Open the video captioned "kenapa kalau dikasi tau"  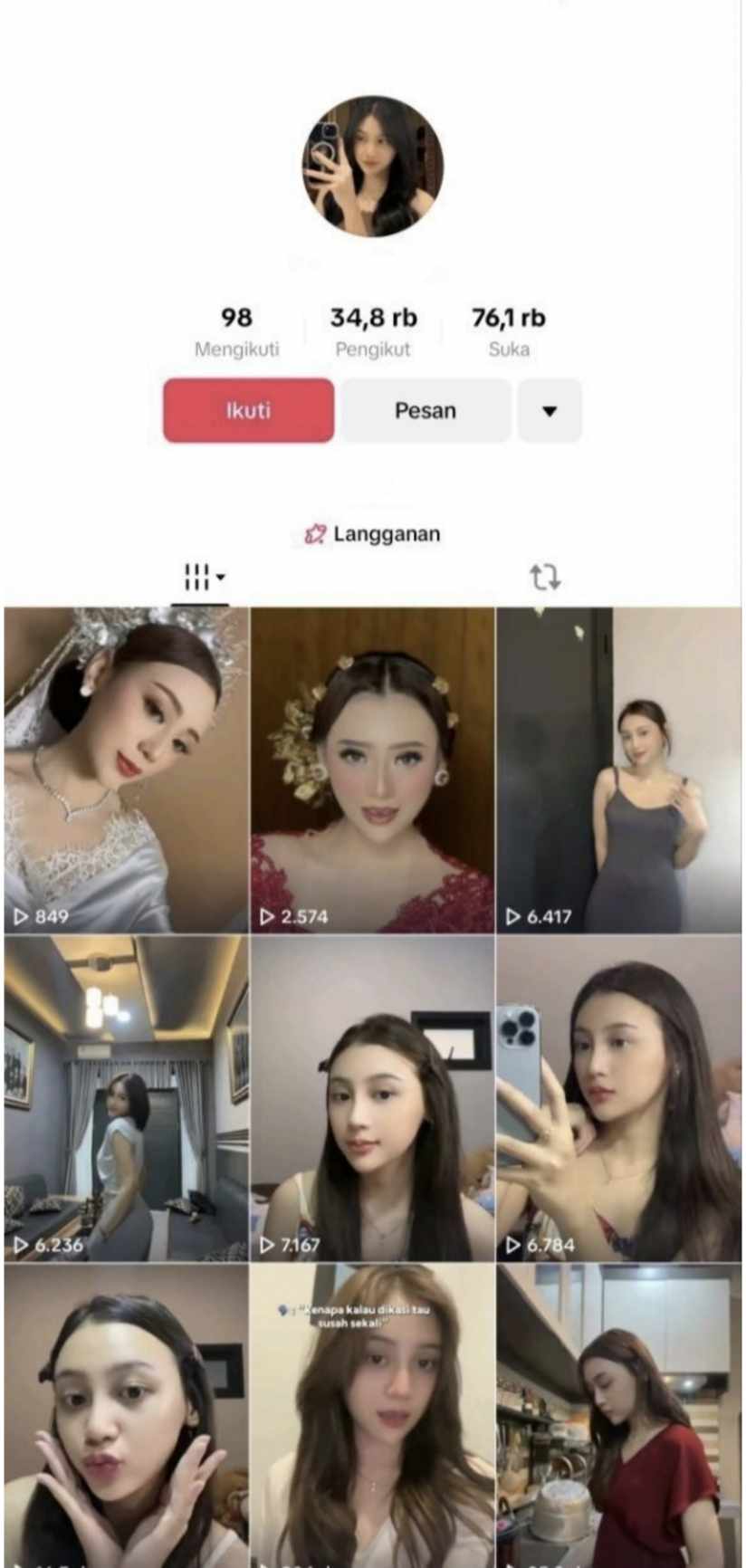[373, 1417]
